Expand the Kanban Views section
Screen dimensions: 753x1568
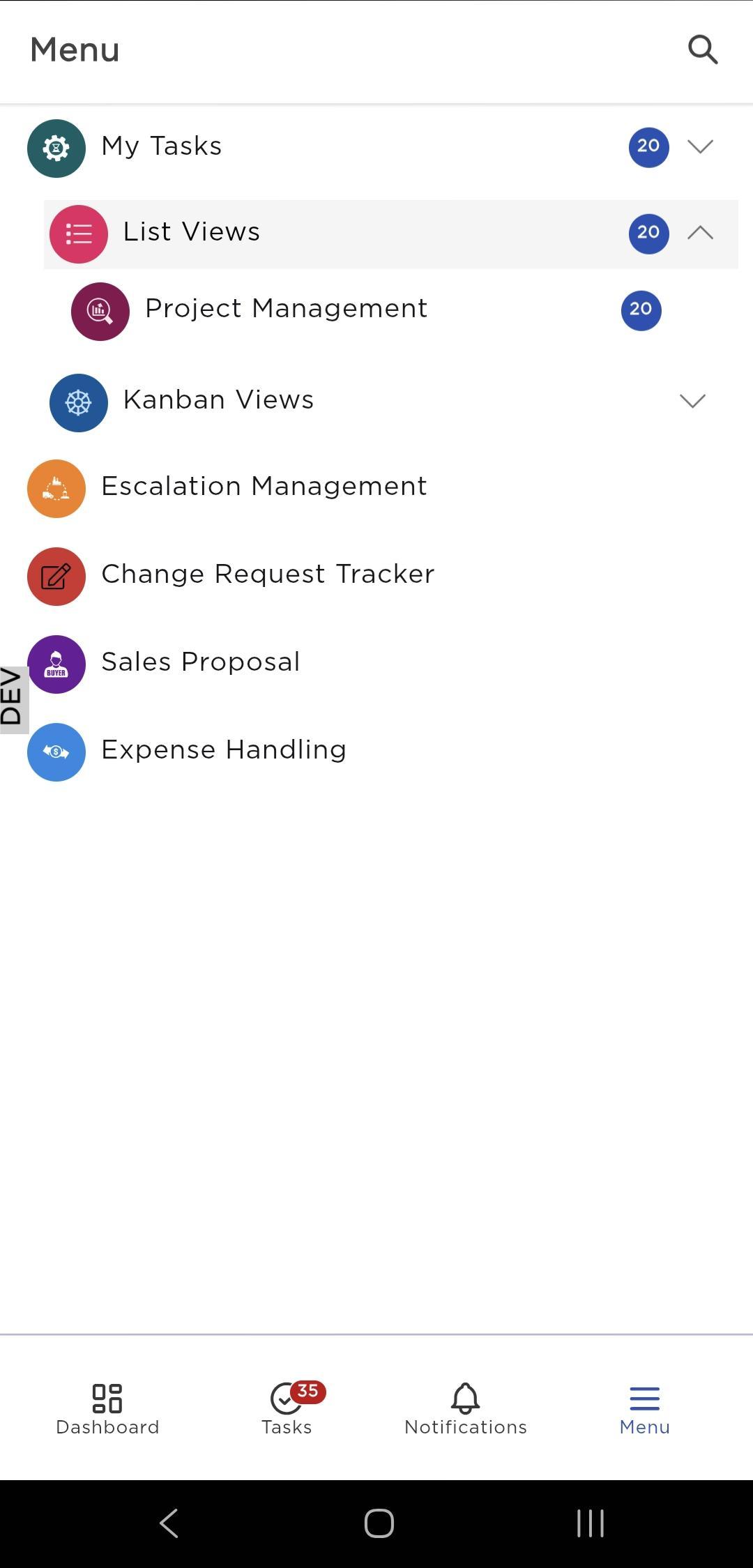[x=692, y=401]
